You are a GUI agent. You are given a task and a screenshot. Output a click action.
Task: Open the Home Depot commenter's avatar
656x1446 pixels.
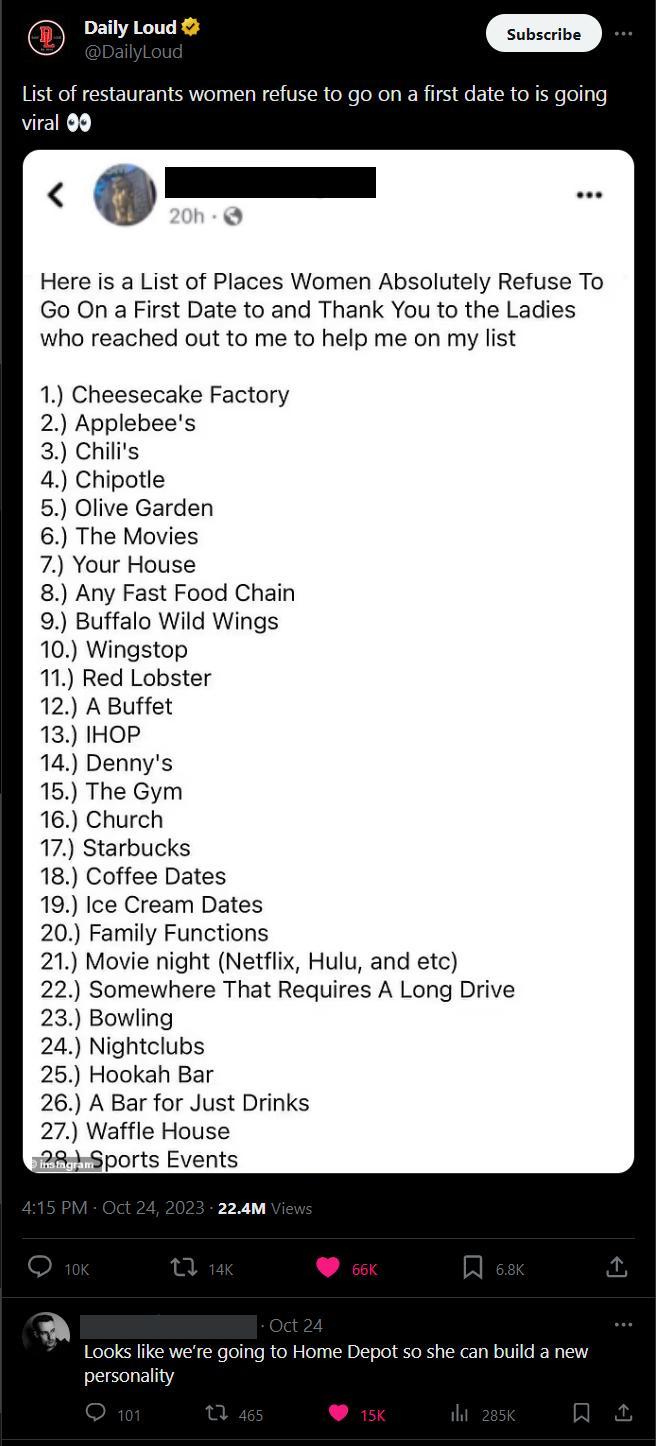coord(46,1337)
